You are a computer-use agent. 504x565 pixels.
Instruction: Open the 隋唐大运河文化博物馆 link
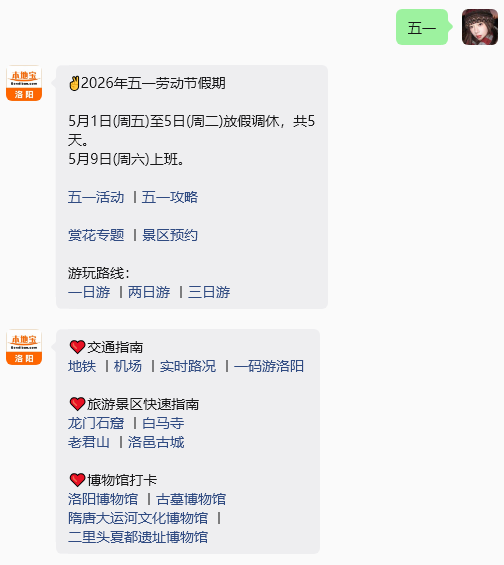138,518
